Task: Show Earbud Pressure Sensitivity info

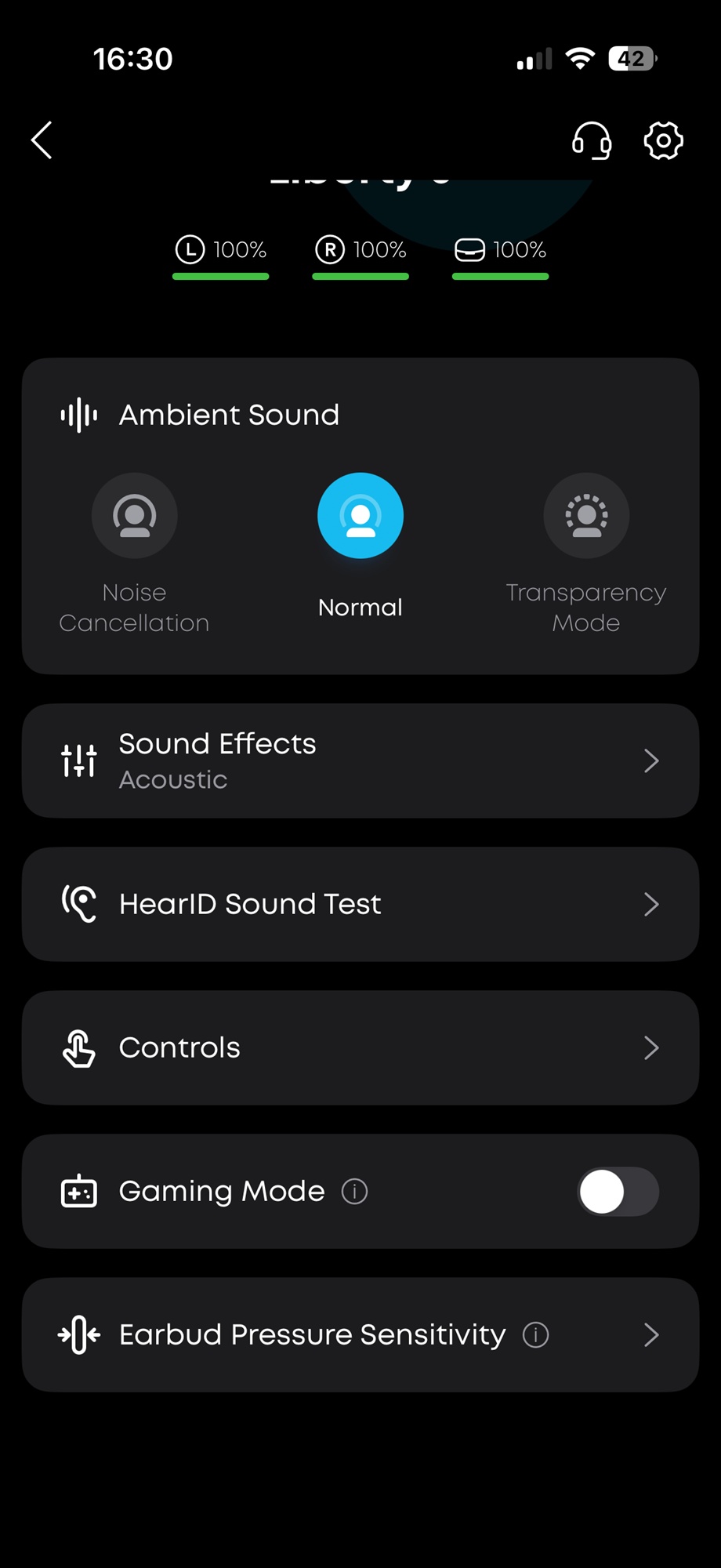Action: click(x=536, y=1334)
